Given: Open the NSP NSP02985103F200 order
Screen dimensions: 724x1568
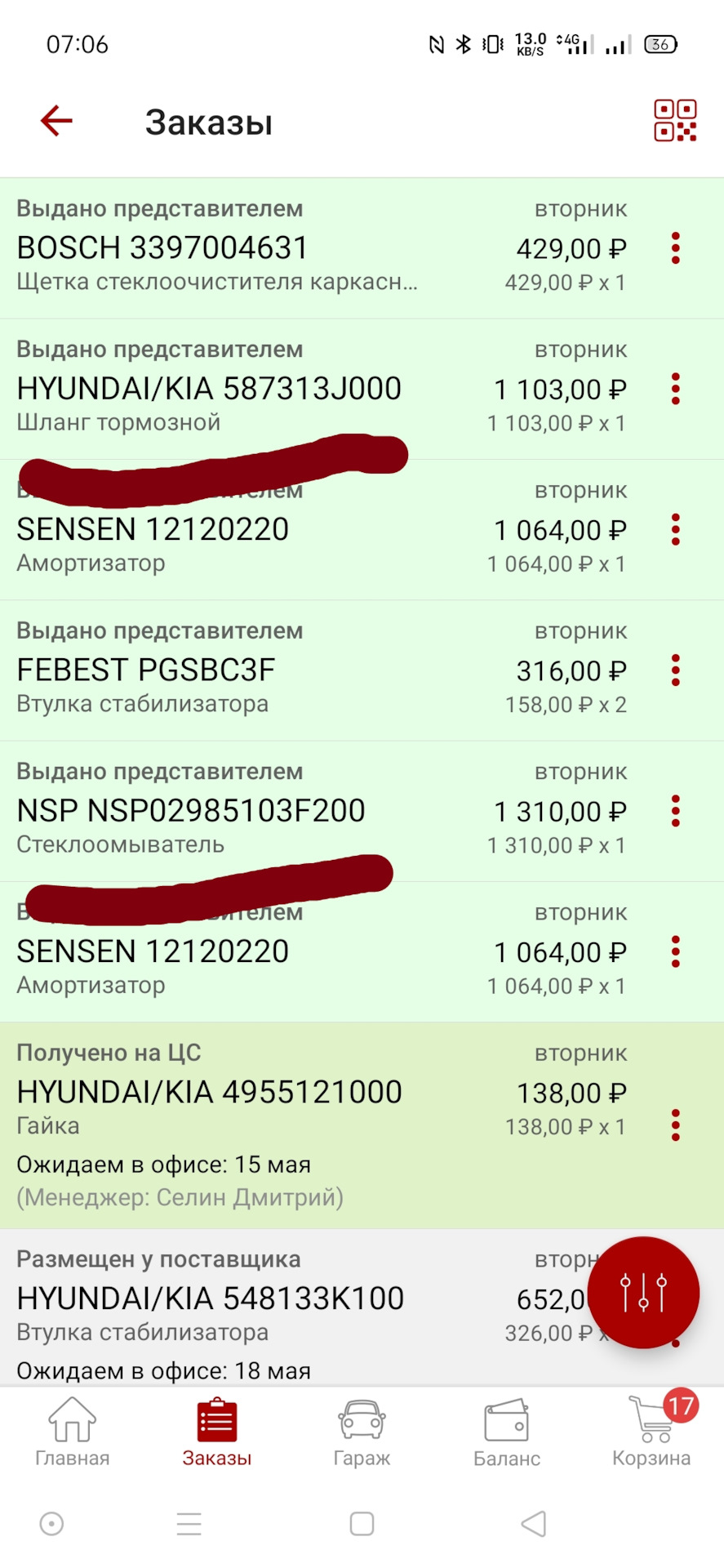Looking at the screenshot, I should [x=245, y=811].
